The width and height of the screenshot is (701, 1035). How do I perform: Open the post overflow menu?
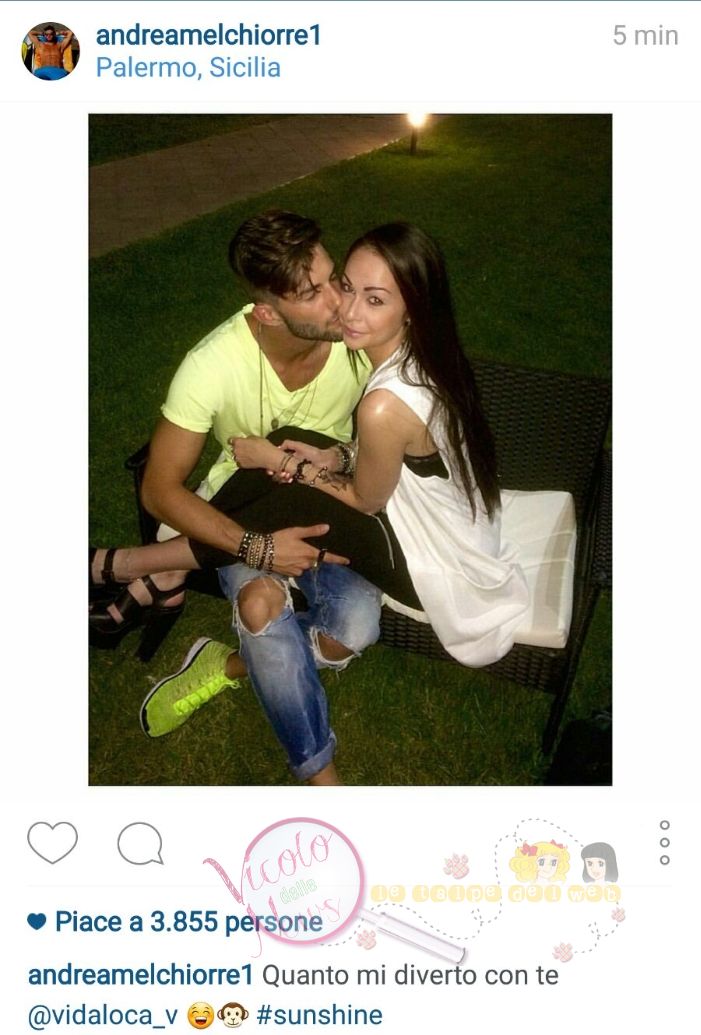point(664,843)
